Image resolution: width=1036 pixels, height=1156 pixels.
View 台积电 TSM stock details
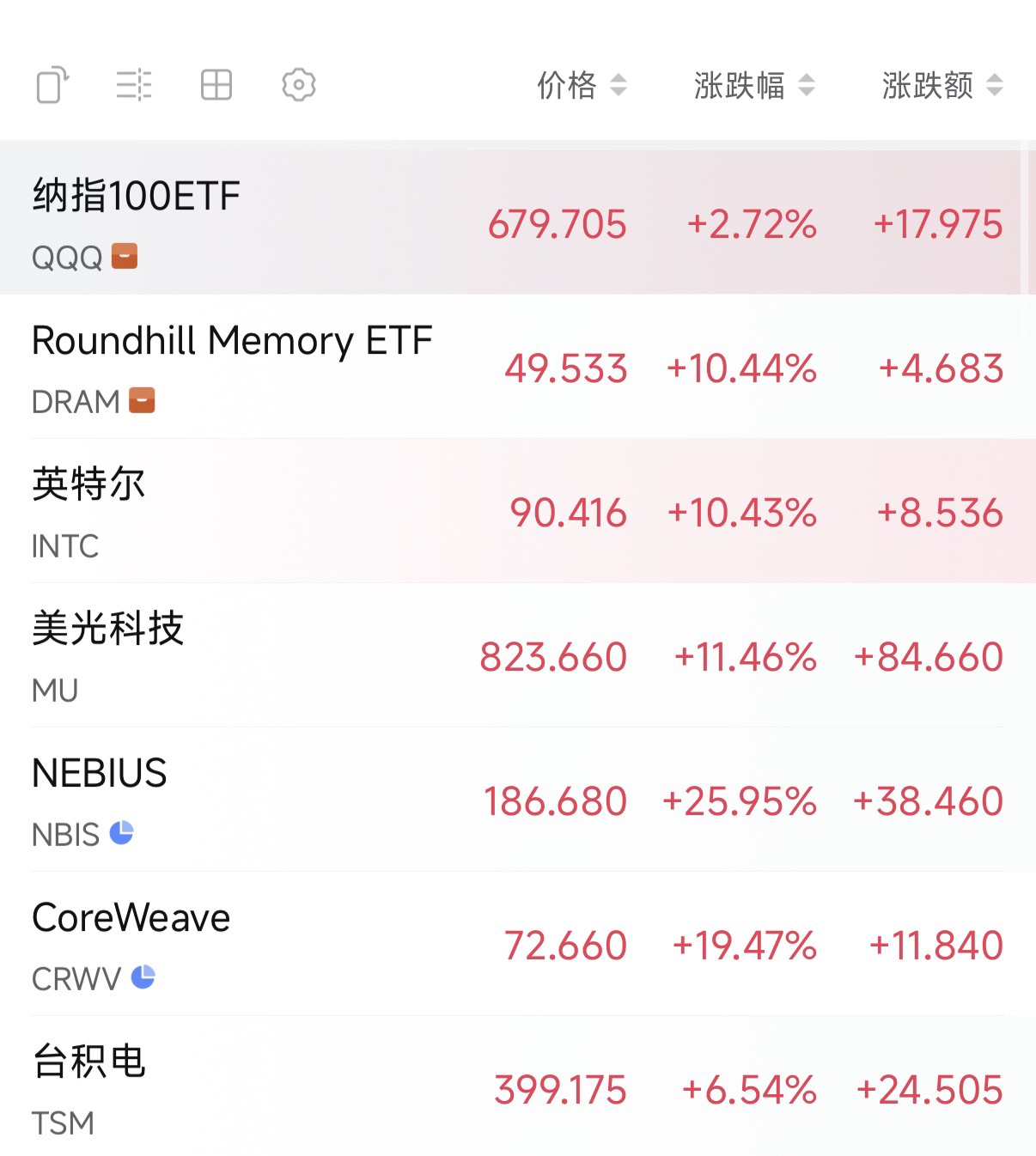[x=518, y=1086]
